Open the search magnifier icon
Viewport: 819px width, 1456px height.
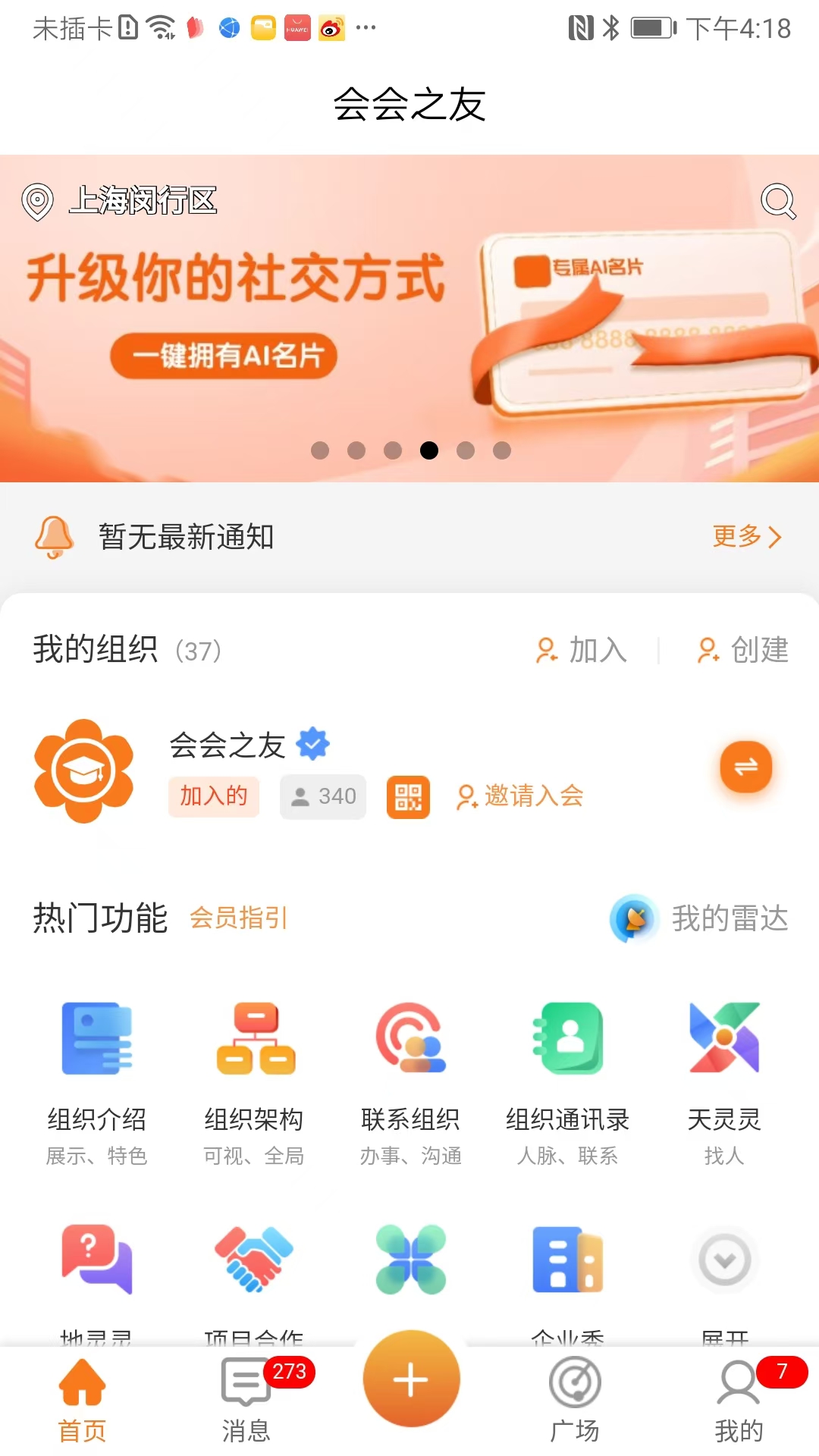pos(777,202)
